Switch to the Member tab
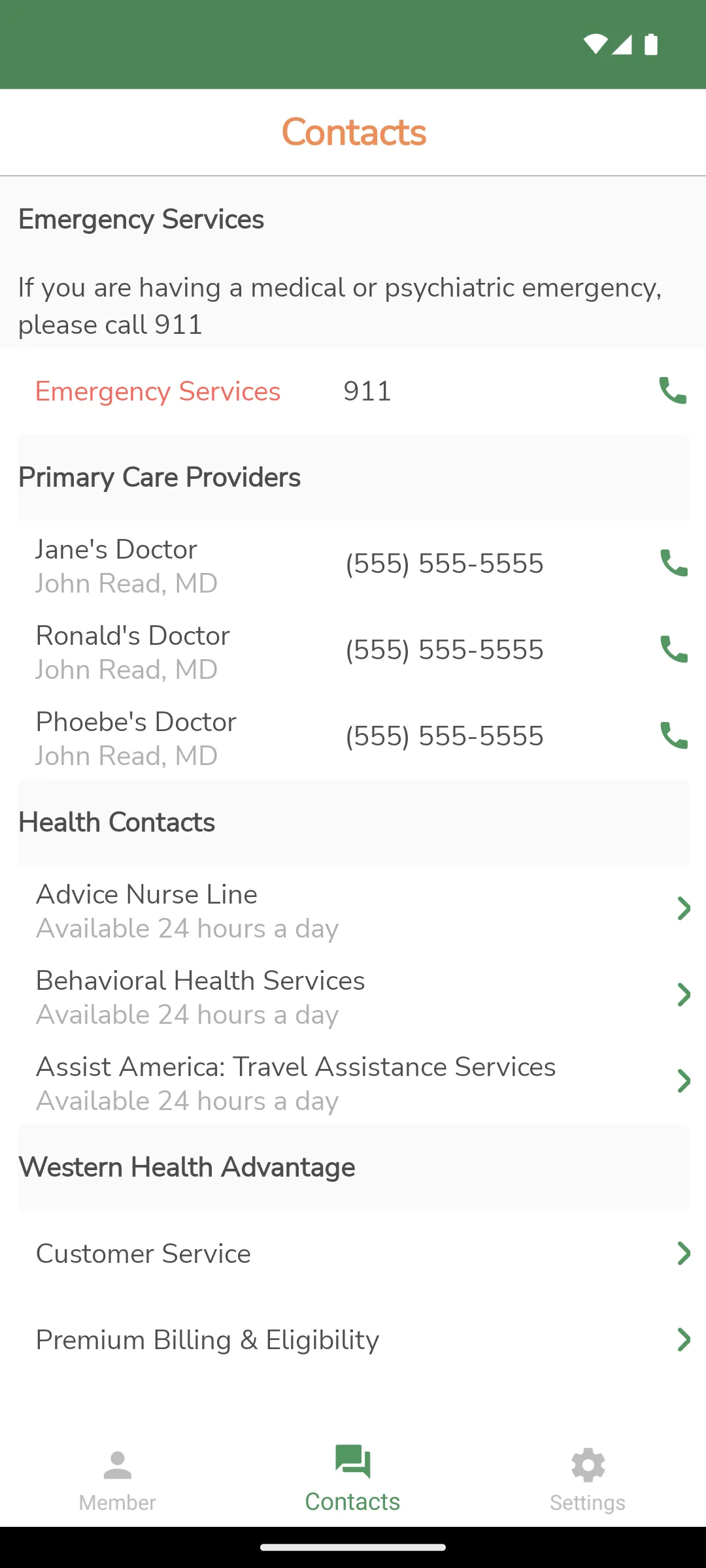Image resolution: width=706 pixels, height=1568 pixels. point(118,1480)
